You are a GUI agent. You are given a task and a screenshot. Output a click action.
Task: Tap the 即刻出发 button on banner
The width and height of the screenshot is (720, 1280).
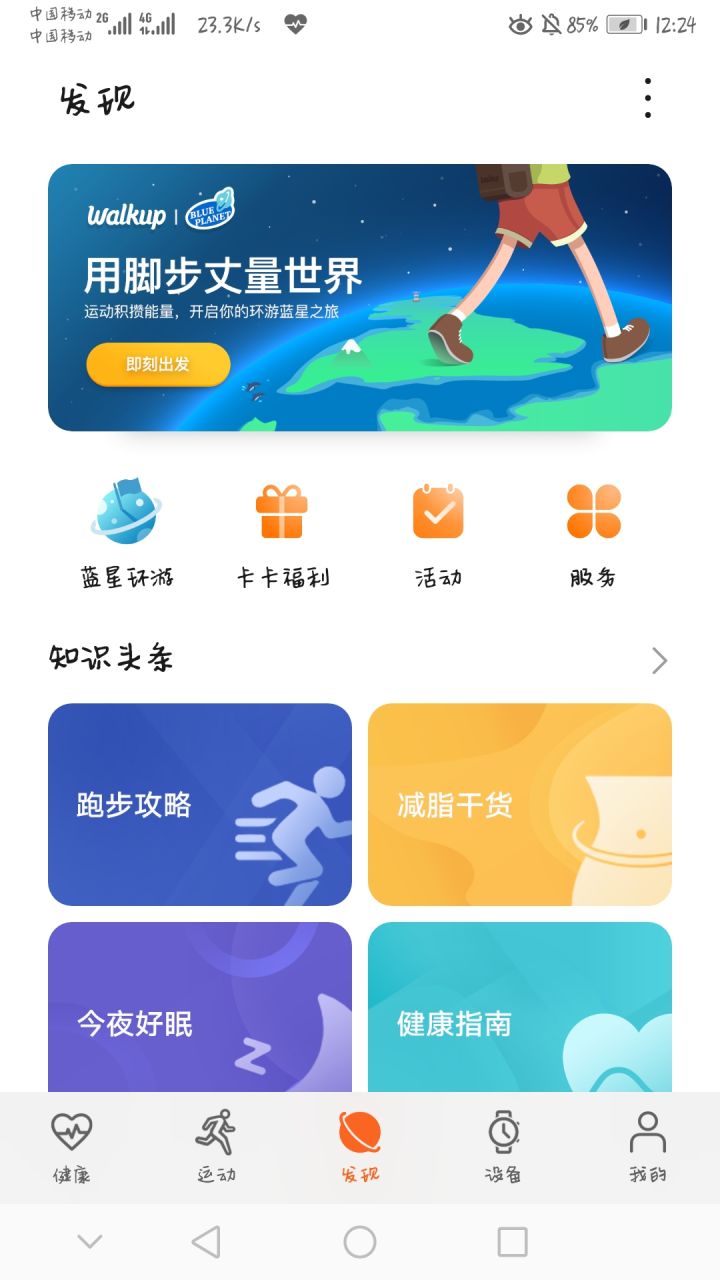coord(158,365)
